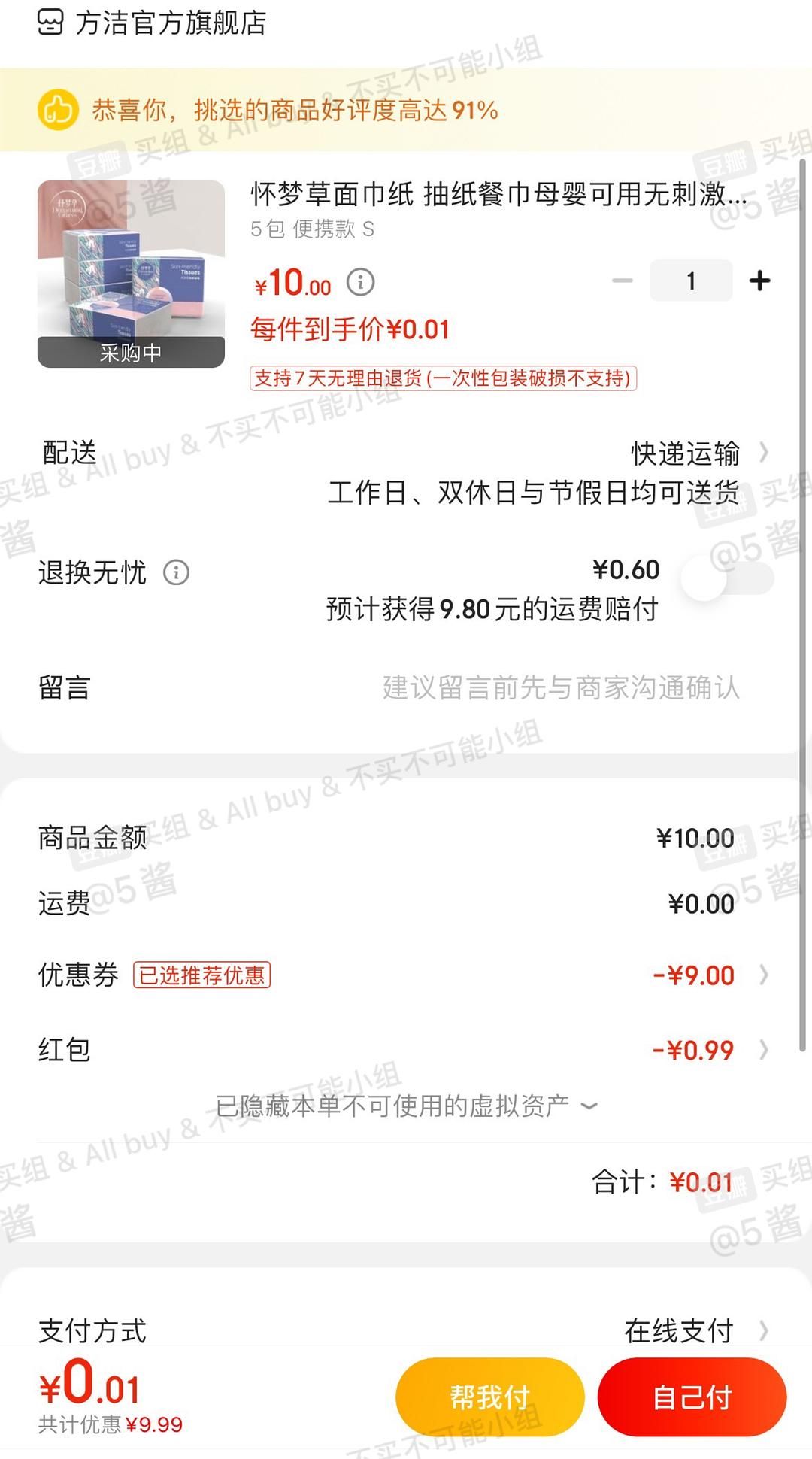Show info about 退换无忧
The height and width of the screenshot is (1459, 812).
(x=177, y=572)
